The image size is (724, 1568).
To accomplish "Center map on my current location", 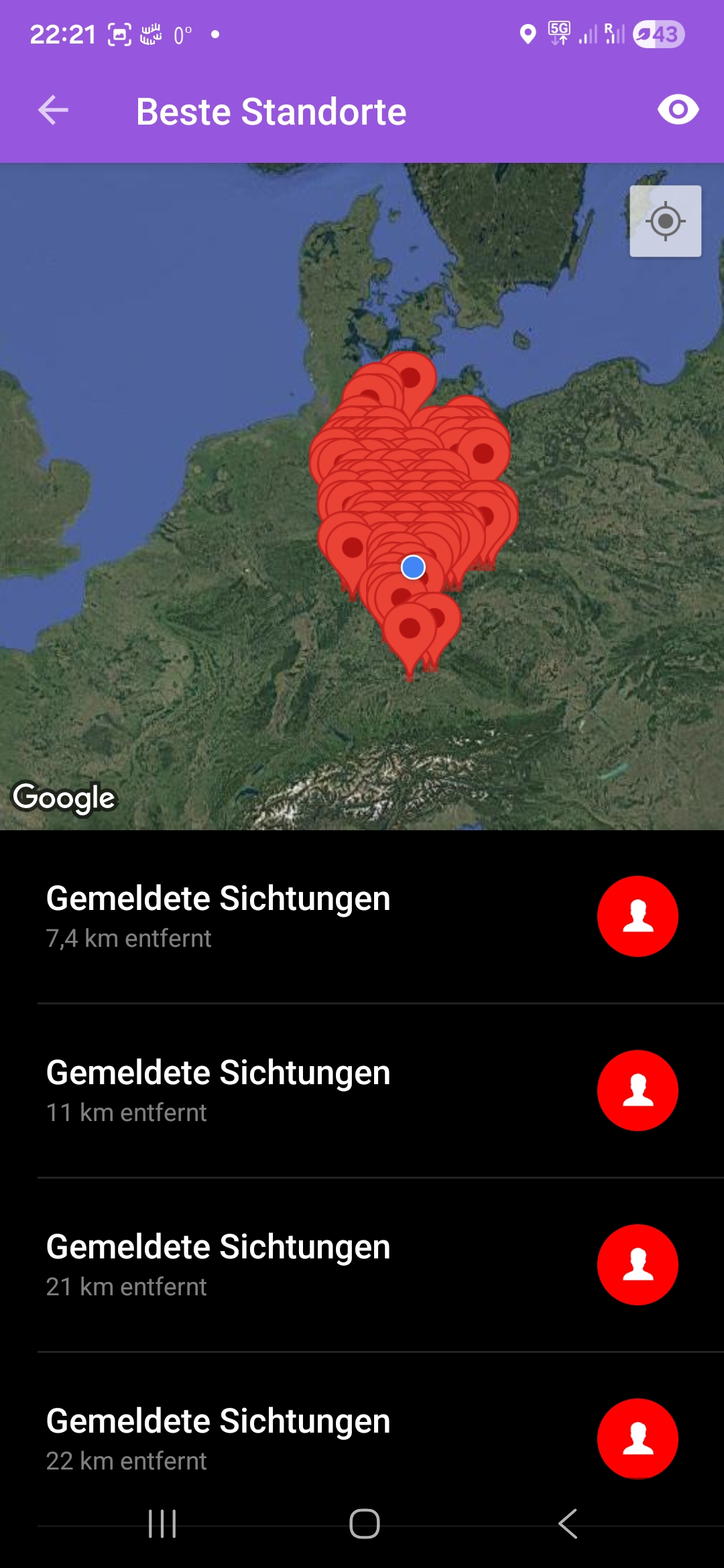I will [x=665, y=221].
